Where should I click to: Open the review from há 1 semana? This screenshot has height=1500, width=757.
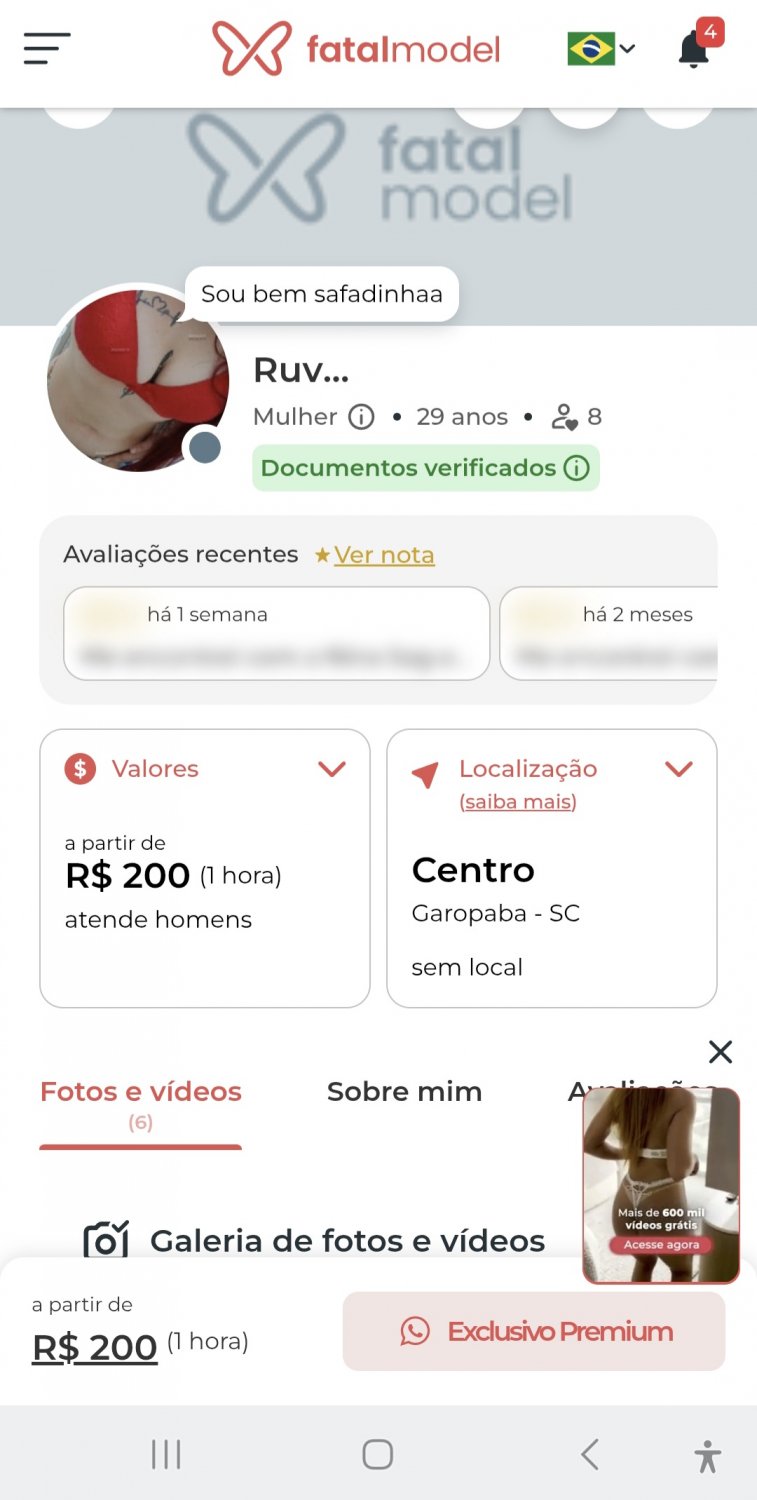click(x=276, y=633)
